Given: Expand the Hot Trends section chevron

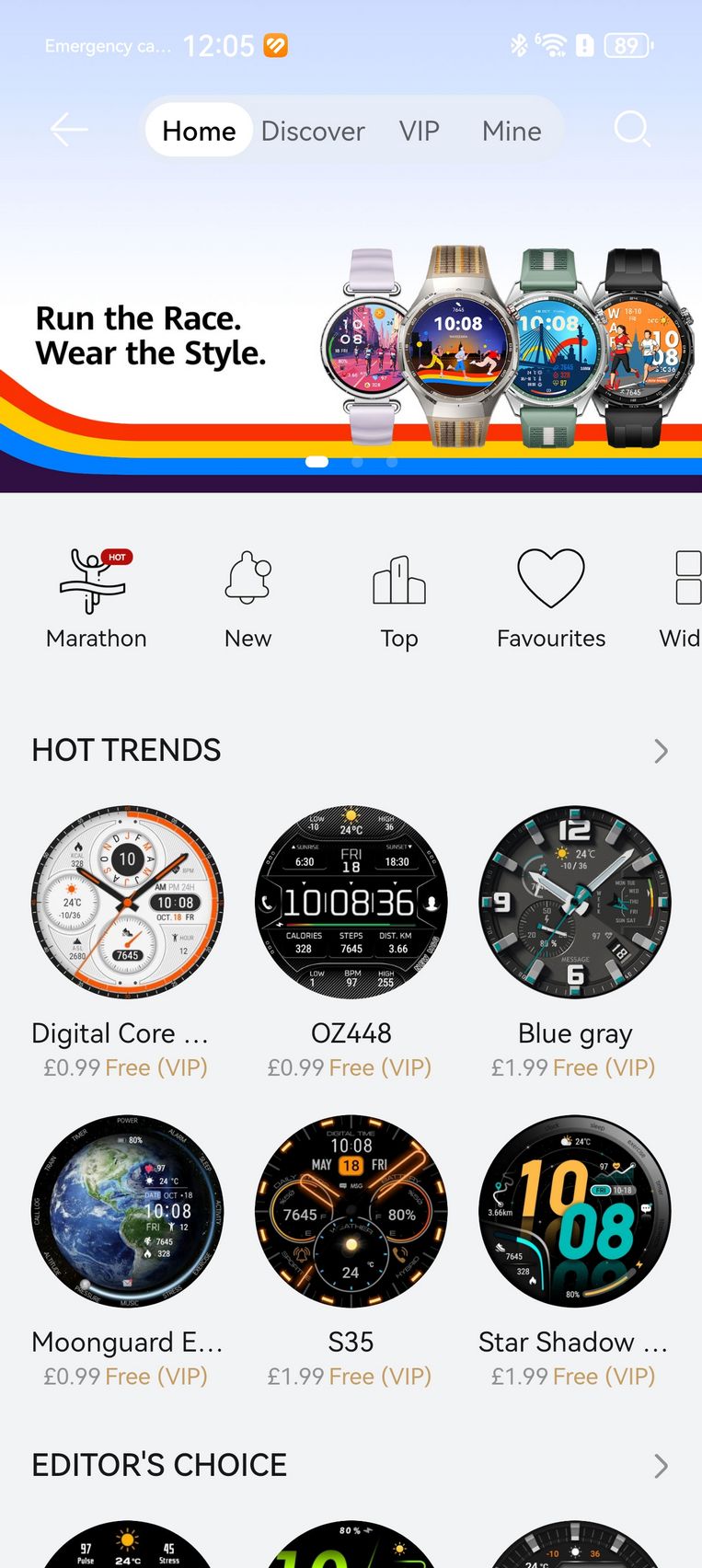Looking at the screenshot, I should tap(661, 751).
